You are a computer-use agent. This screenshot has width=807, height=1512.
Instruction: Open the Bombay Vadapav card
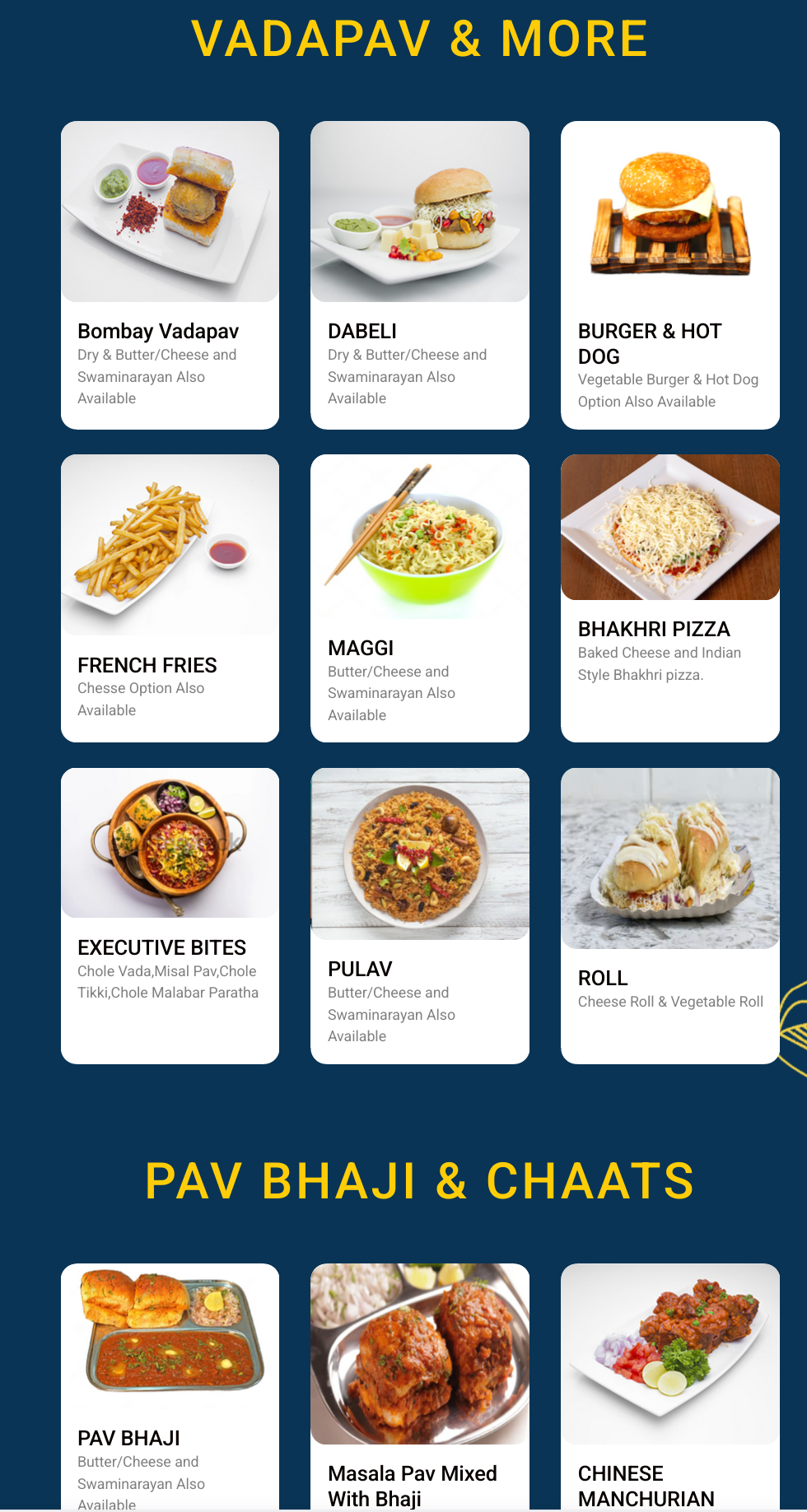[170, 275]
